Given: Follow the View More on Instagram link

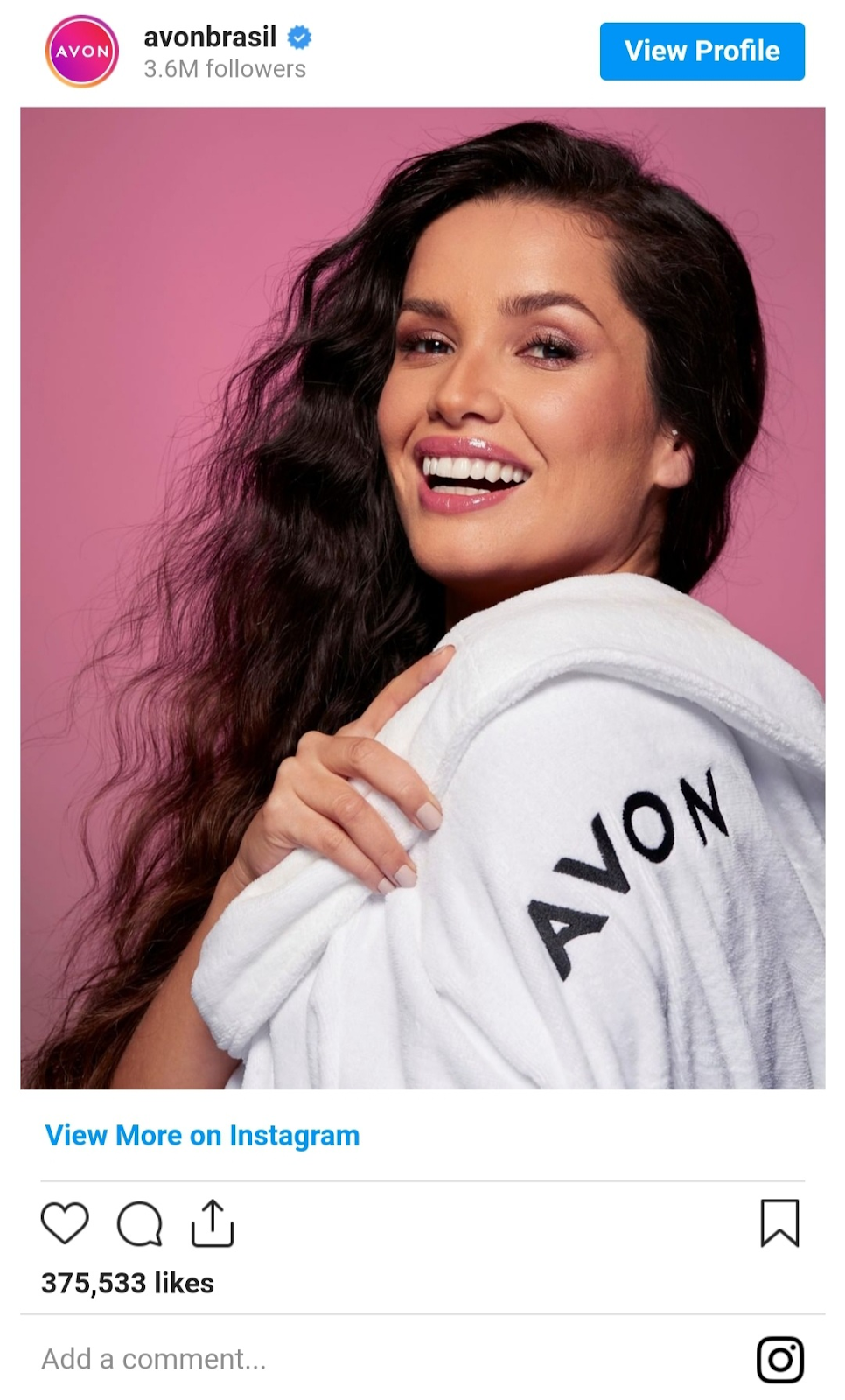Looking at the screenshot, I should [x=202, y=1135].
